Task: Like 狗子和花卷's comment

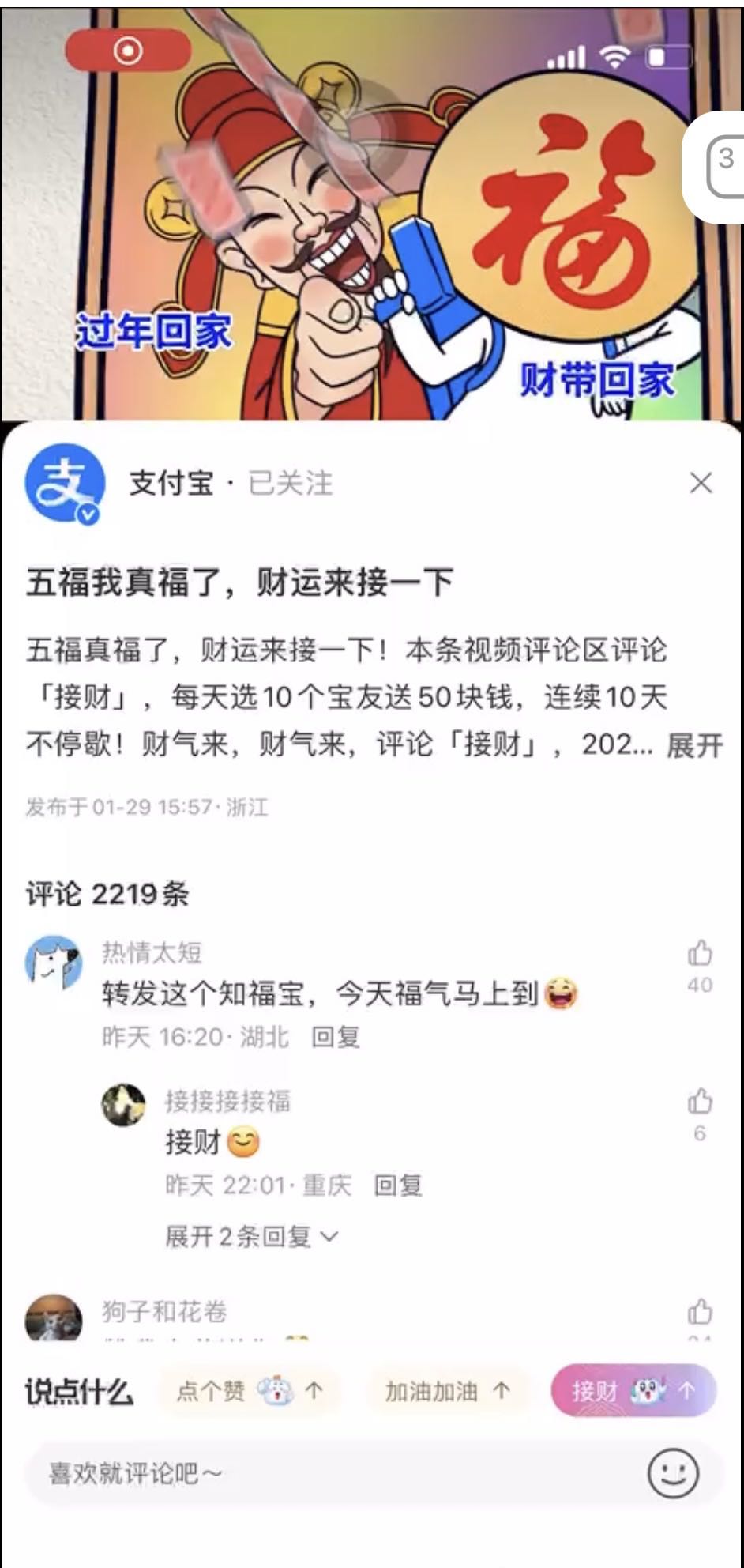Action: point(700,1312)
